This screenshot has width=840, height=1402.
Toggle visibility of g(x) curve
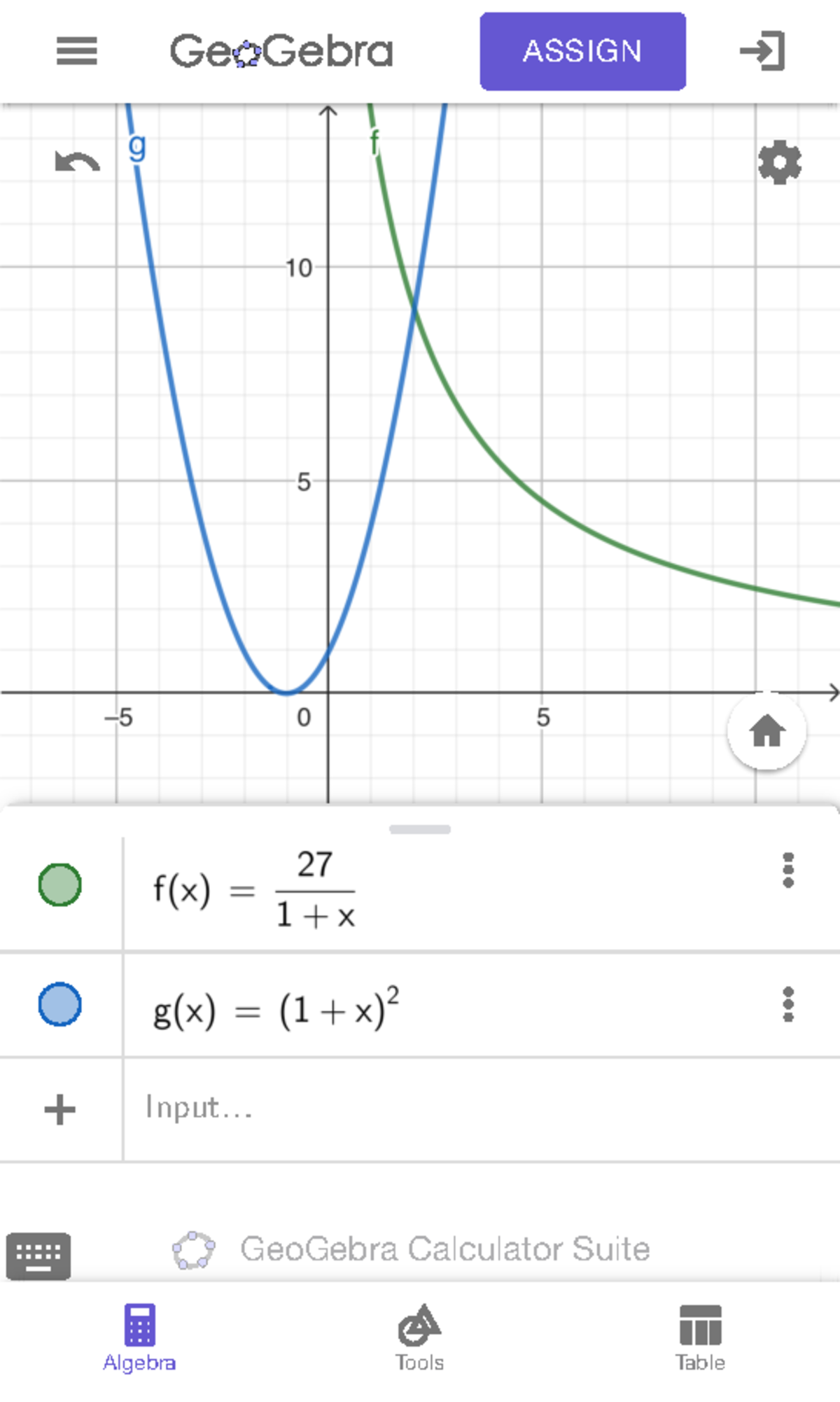pyautogui.click(x=60, y=1004)
